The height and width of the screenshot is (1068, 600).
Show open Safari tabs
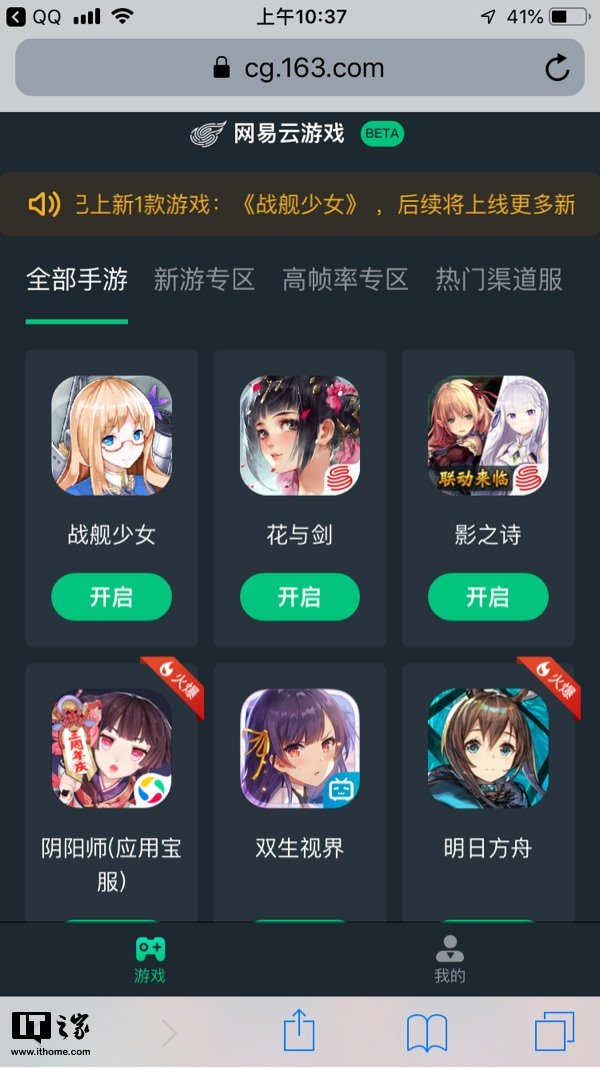coord(554,1031)
